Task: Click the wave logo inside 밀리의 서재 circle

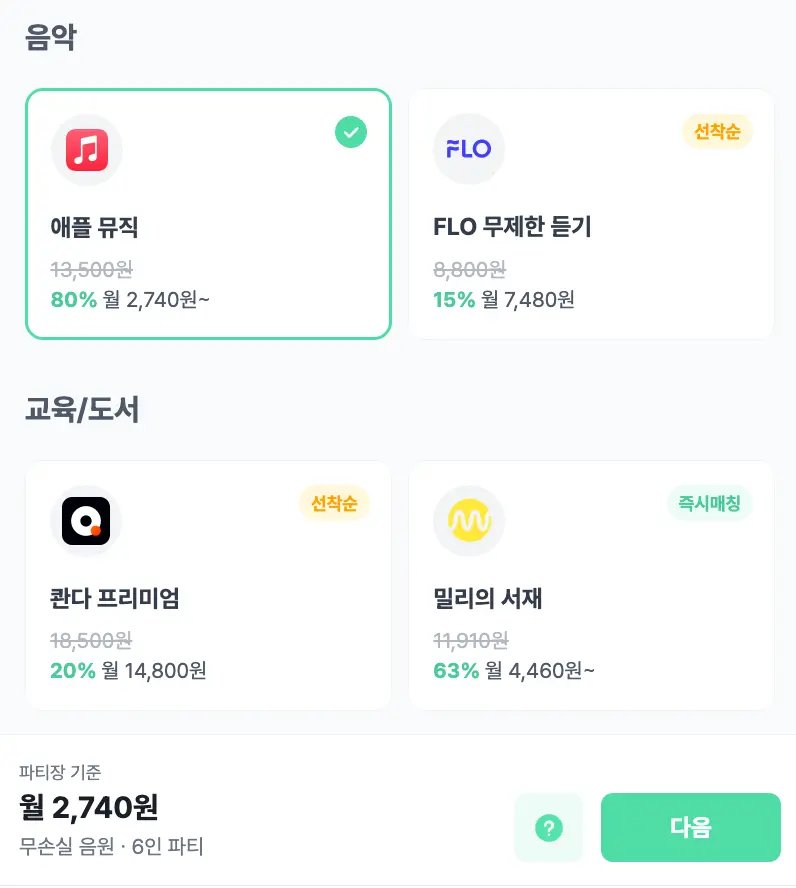Action: tap(469, 520)
